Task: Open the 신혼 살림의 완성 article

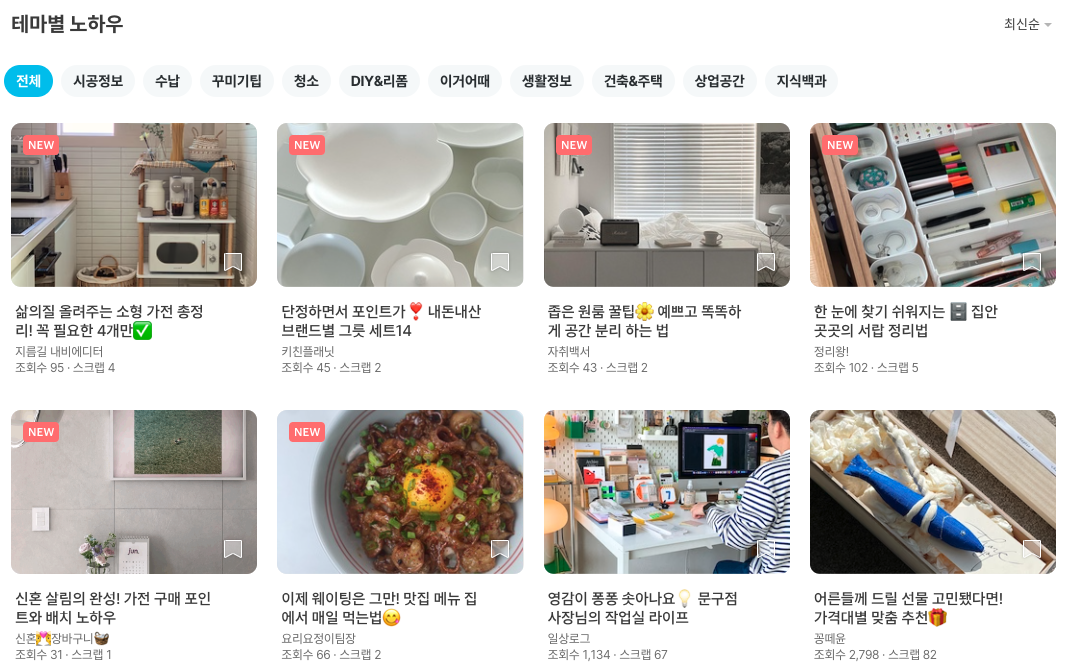Action: tap(133, 491)
